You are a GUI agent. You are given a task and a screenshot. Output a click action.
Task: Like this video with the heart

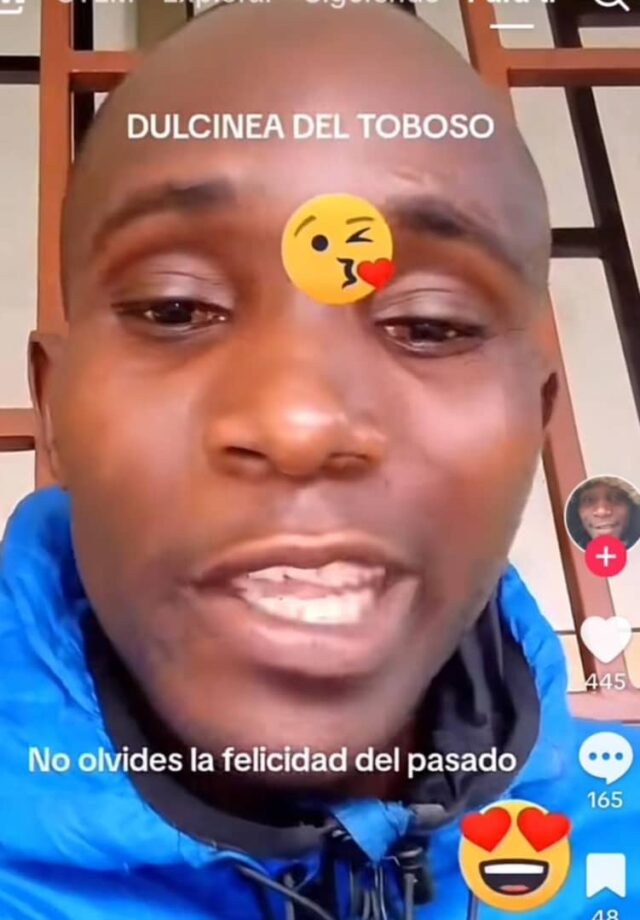606,640
